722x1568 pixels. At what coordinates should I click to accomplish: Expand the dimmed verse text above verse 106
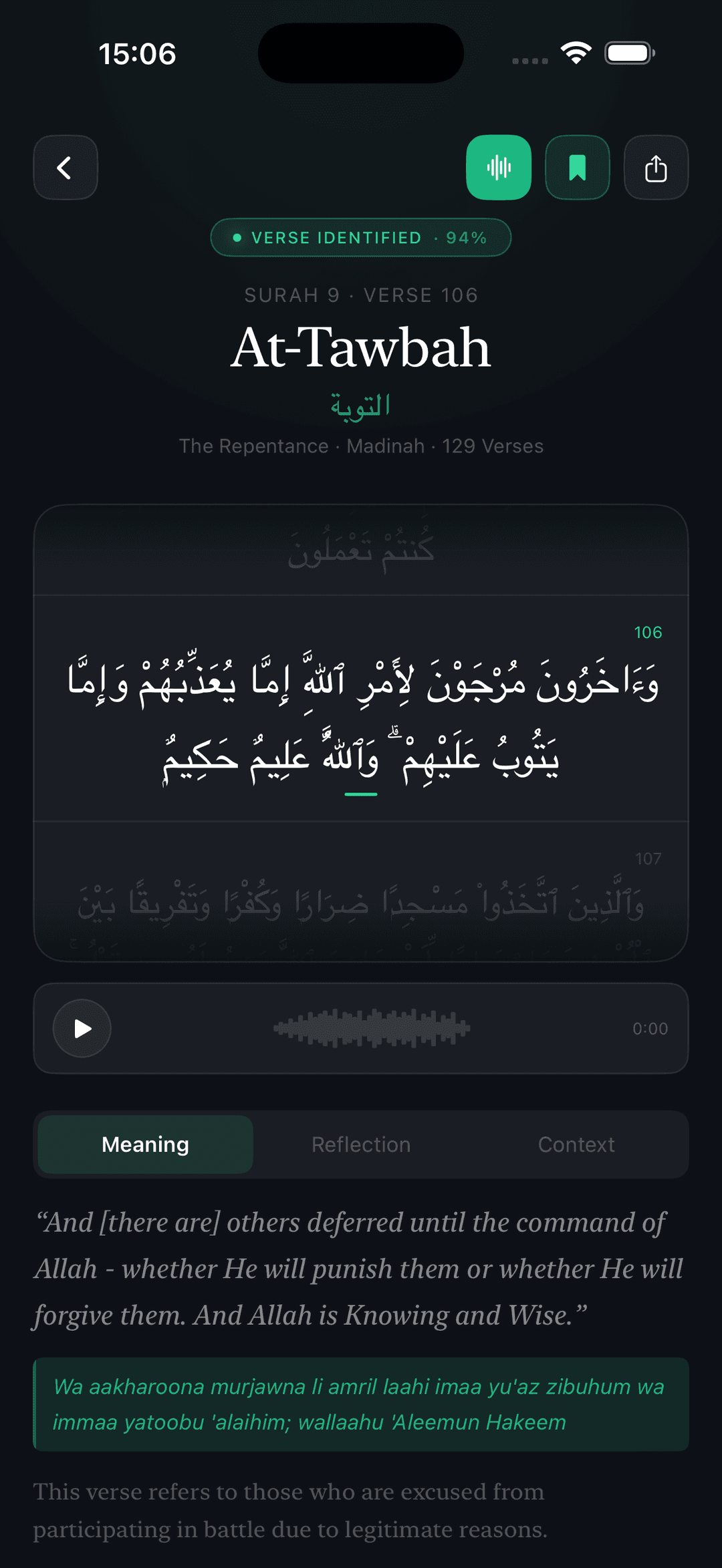click(361, 548)
